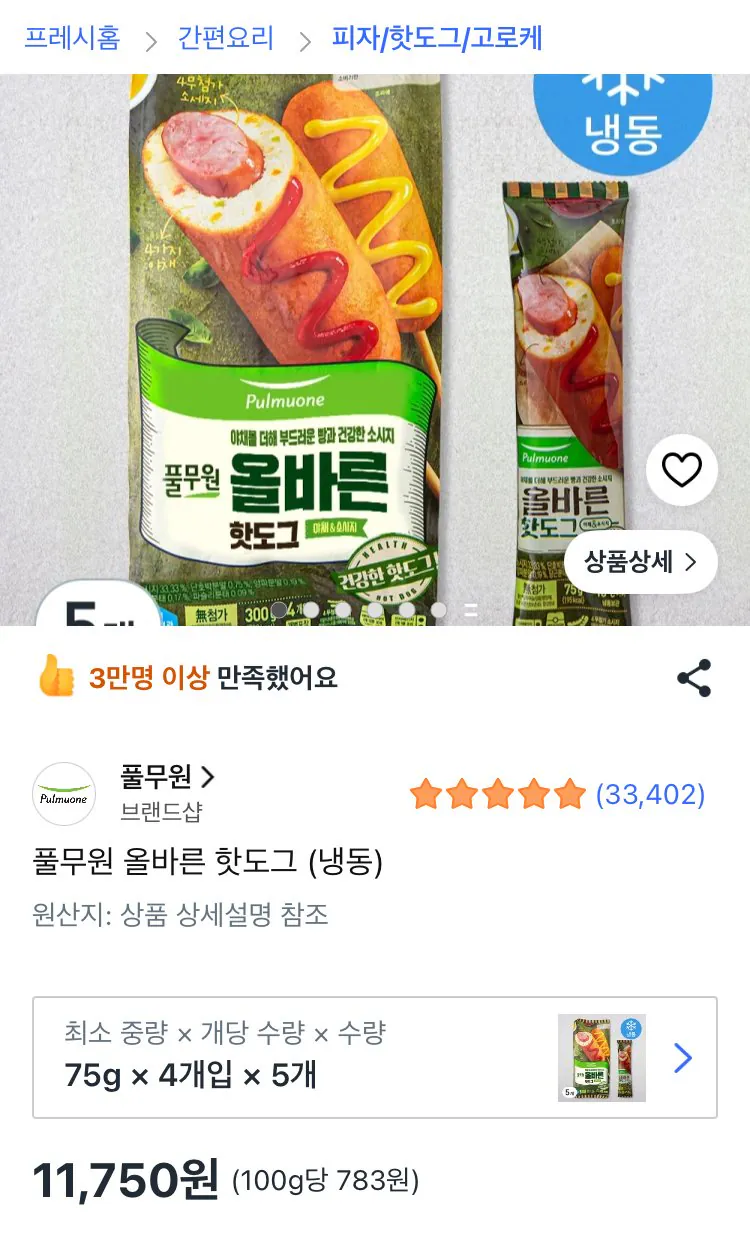Open the purchase option chevron arrow
Screen dimensions: 750x1233
683,1058
